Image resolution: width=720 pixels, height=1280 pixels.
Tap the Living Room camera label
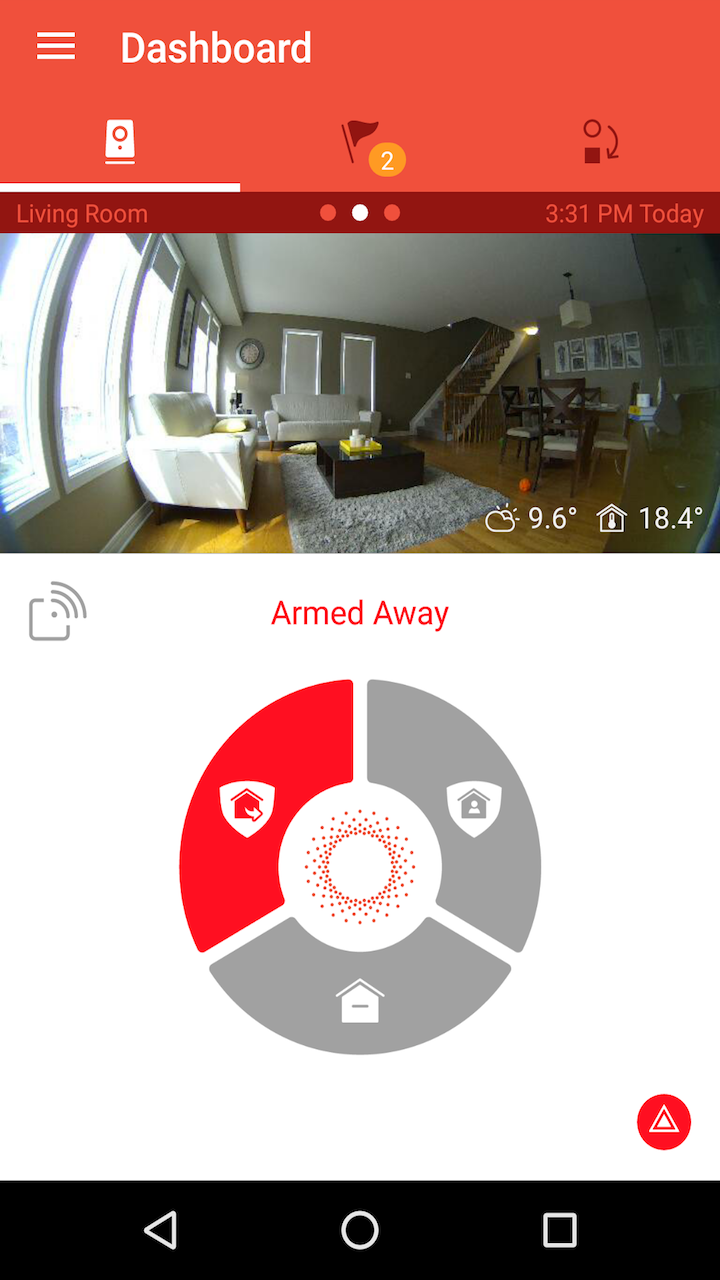tap(82, 213)
